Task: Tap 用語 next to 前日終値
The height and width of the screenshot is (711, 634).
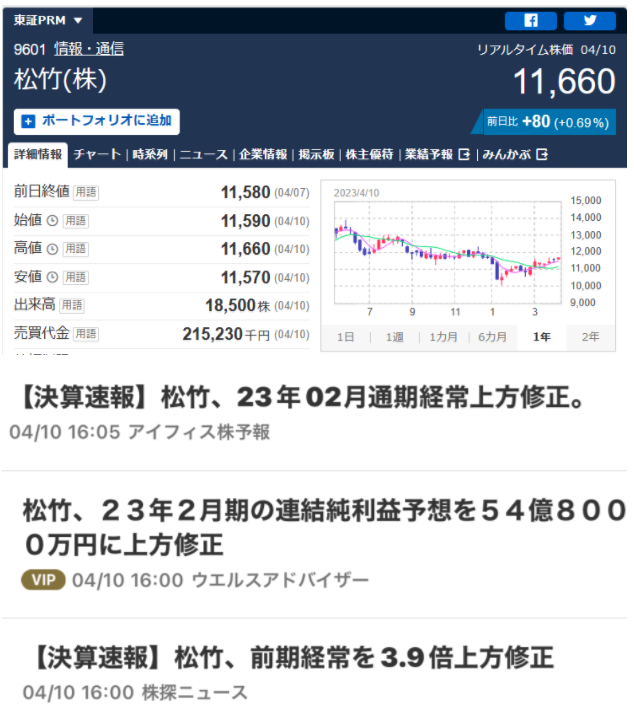Action: click(x=87, y=192)
